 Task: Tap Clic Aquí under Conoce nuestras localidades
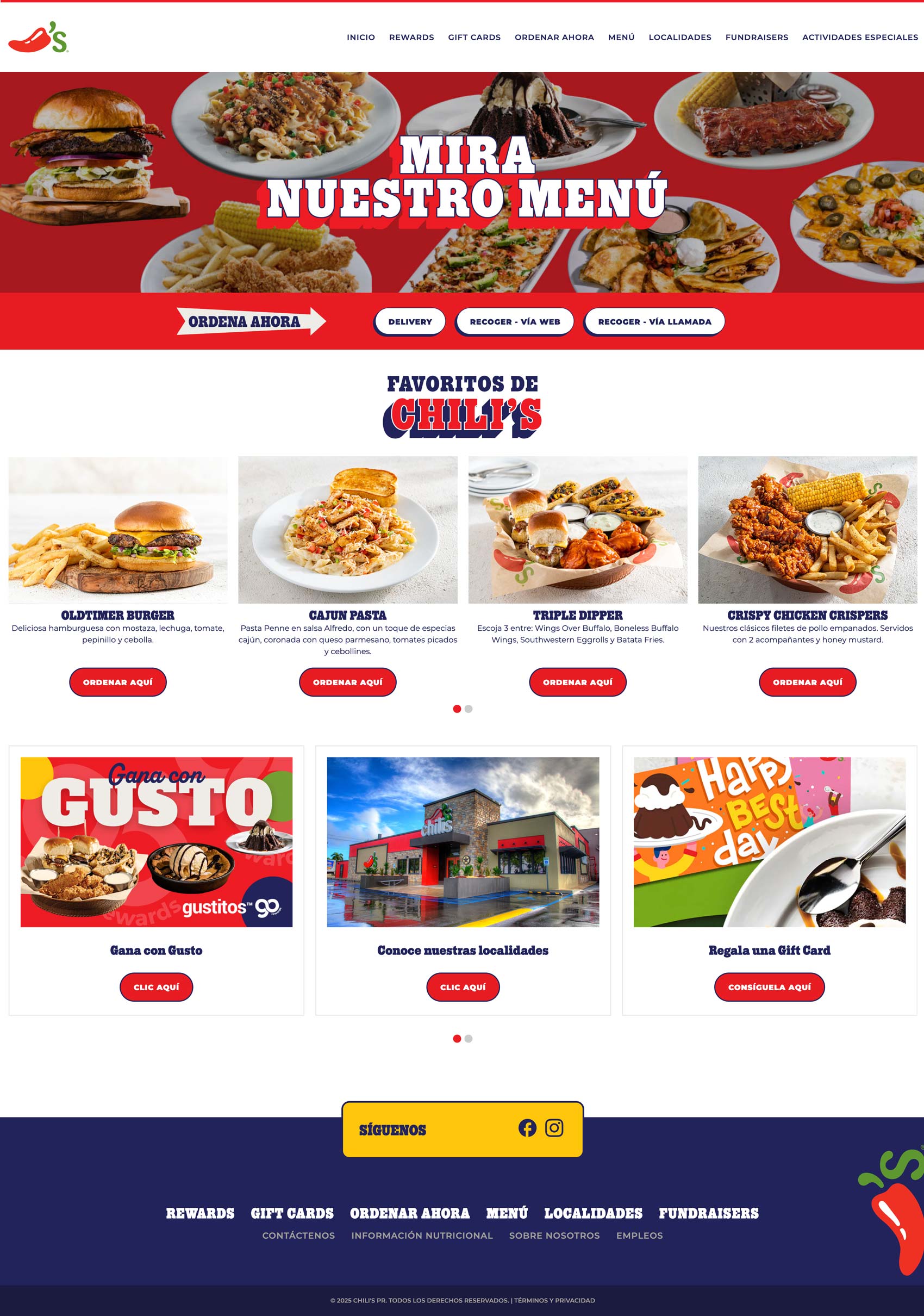pyautogui.click(x=463, y=987)
